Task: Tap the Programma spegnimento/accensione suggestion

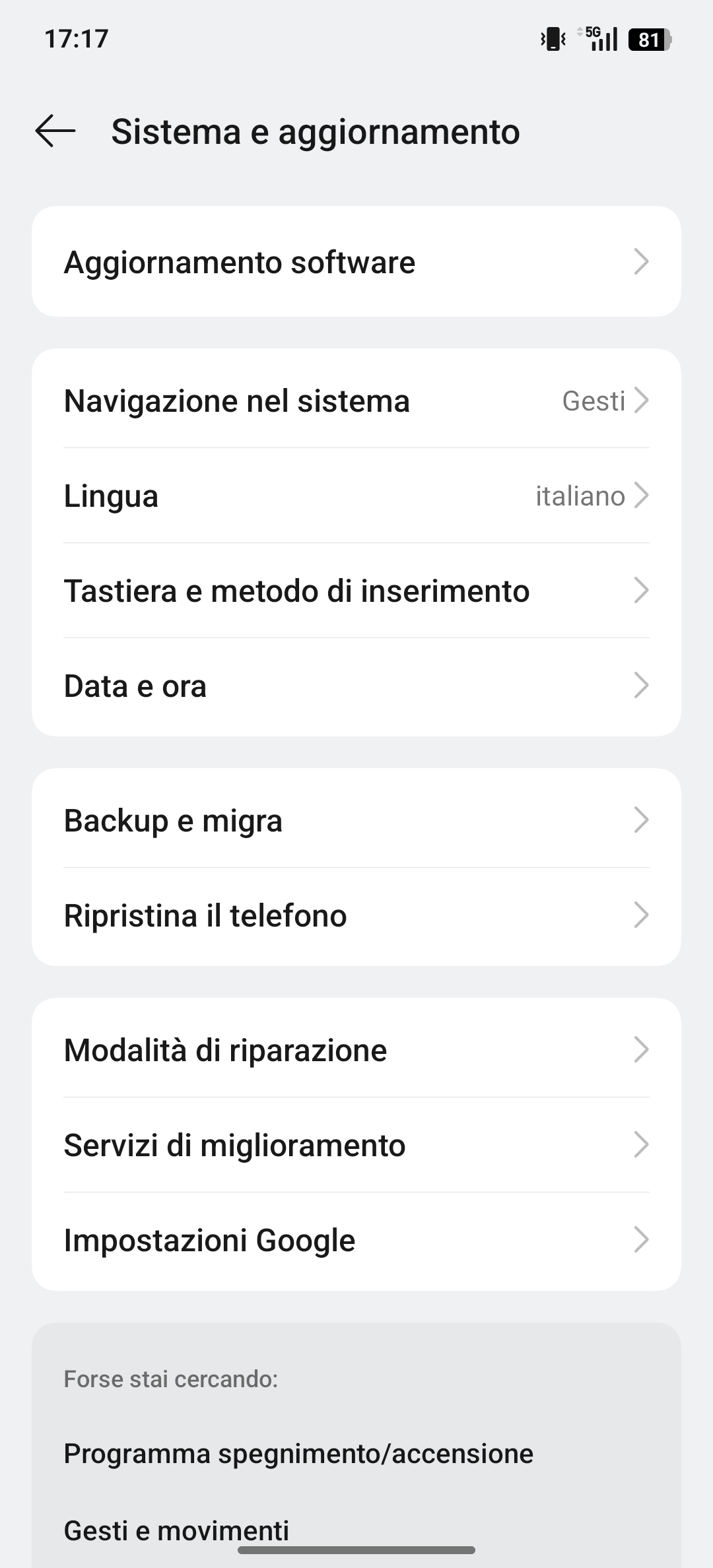Action: (x=298, y=1454)
